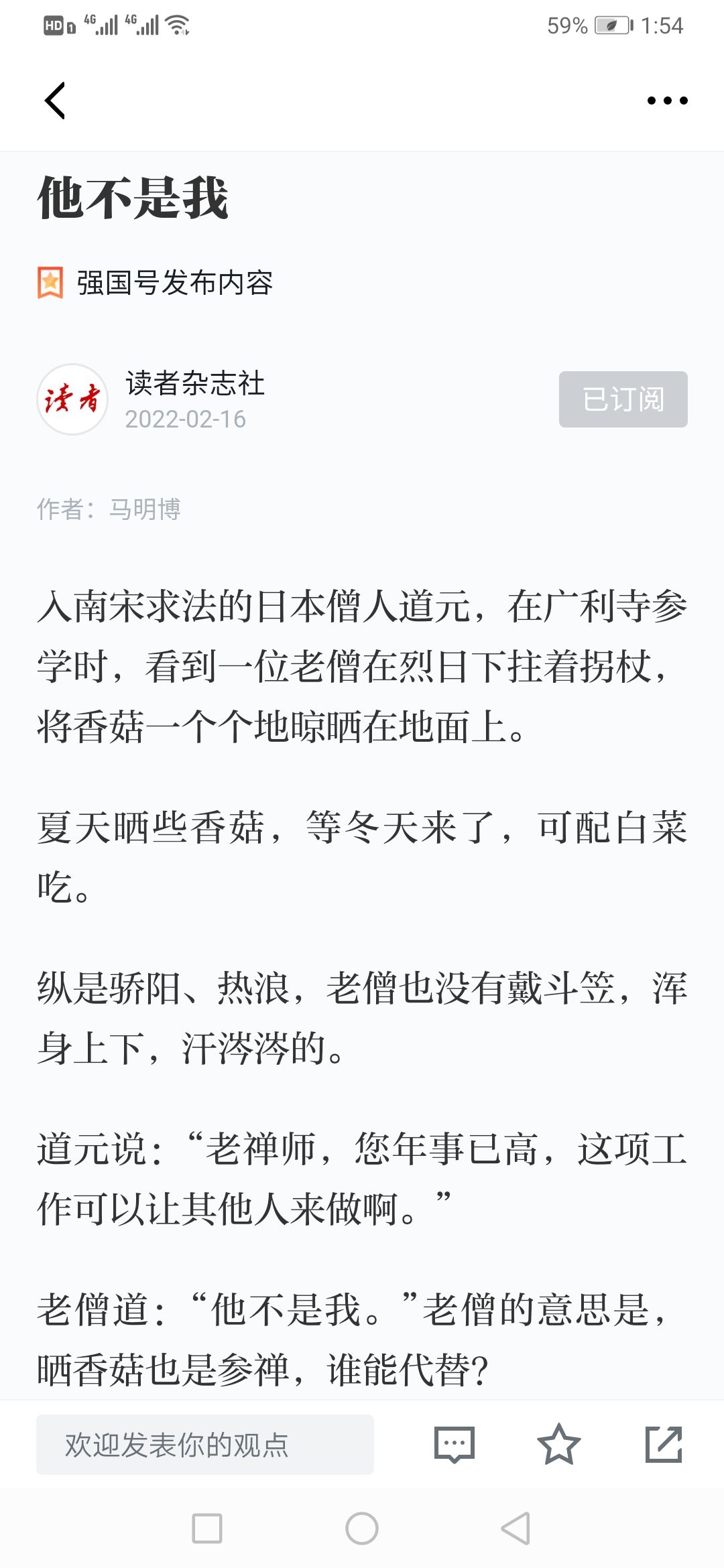Open the three-dot overflow menu

pos(667,101)
